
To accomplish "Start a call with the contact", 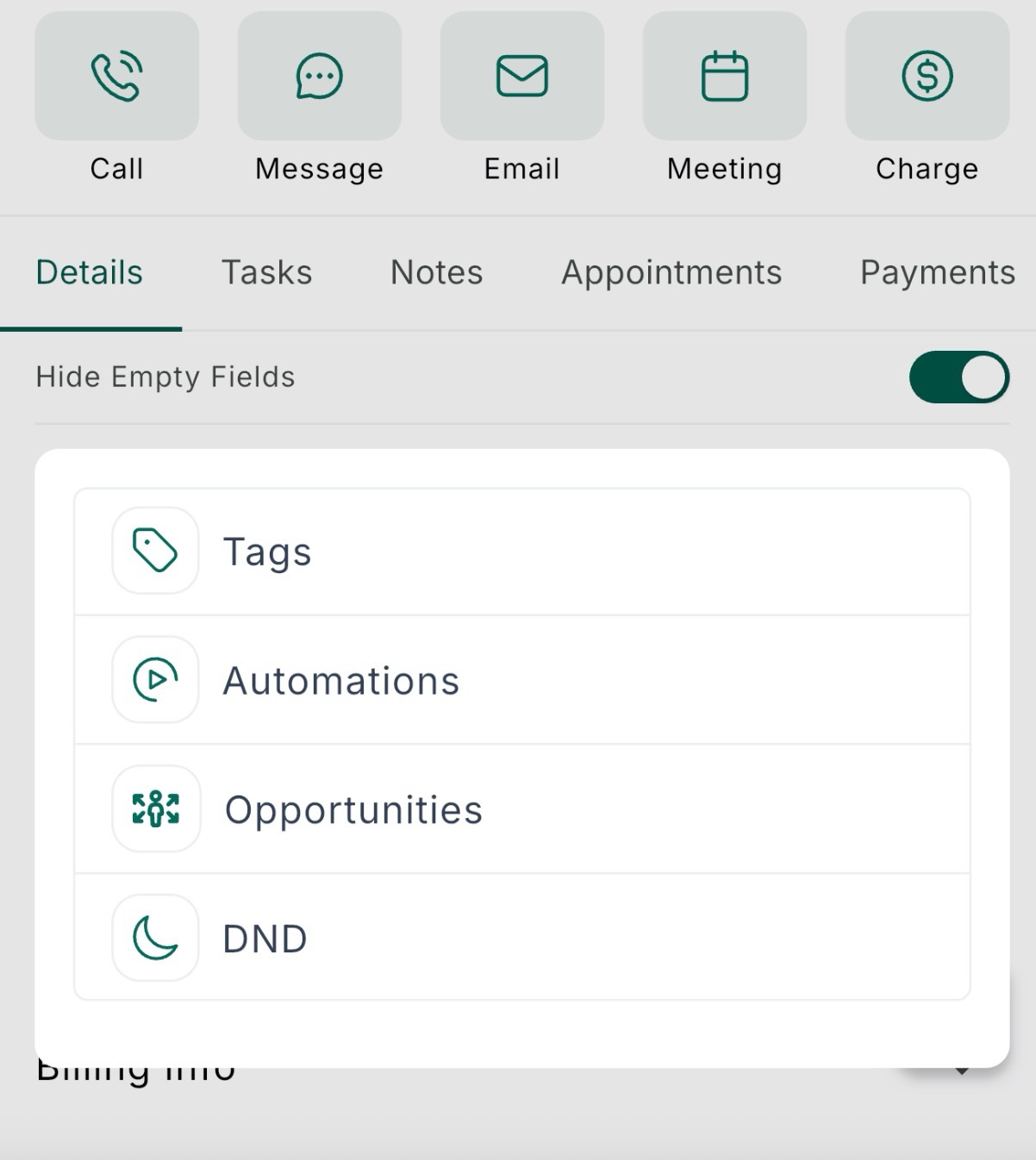I will 116,77.
